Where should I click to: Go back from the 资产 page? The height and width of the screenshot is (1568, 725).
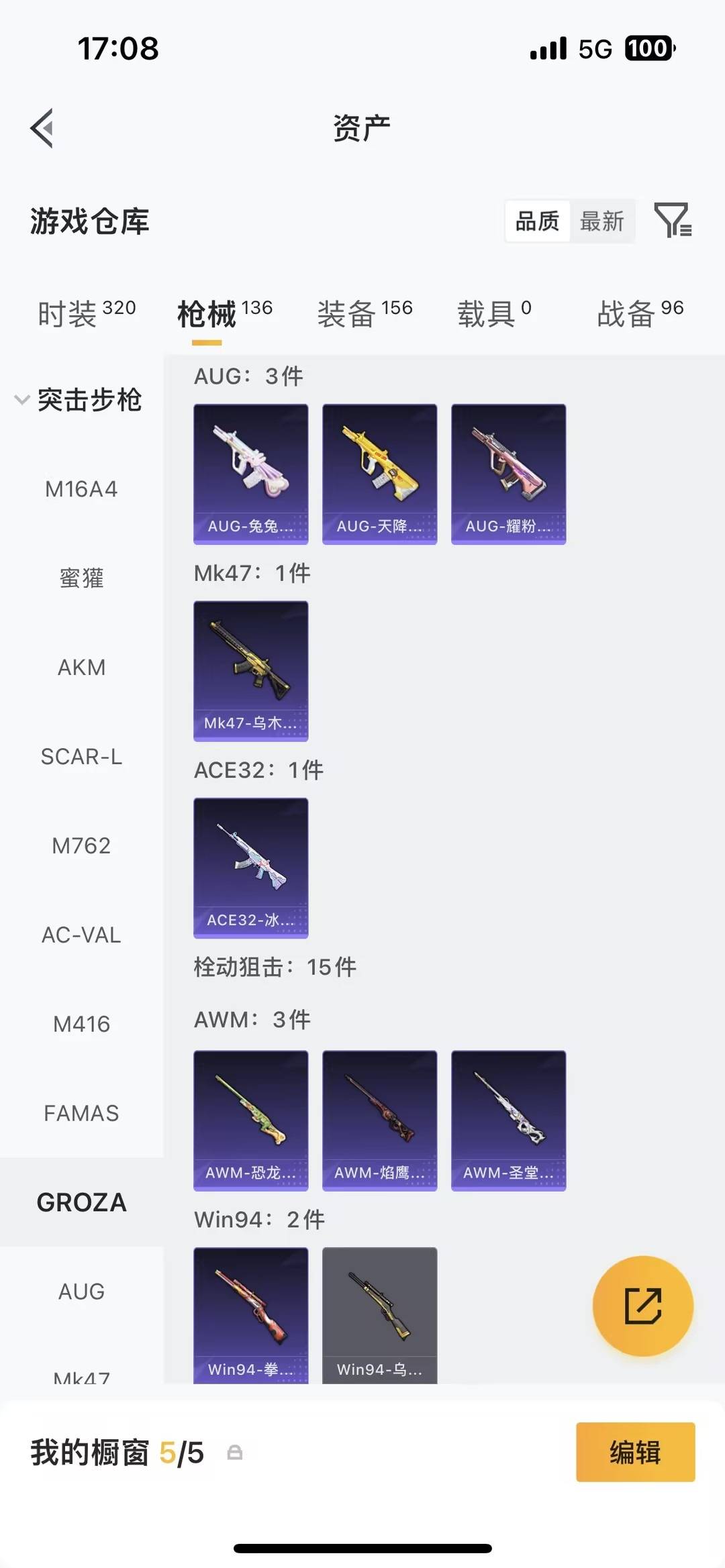click(42, 128)
